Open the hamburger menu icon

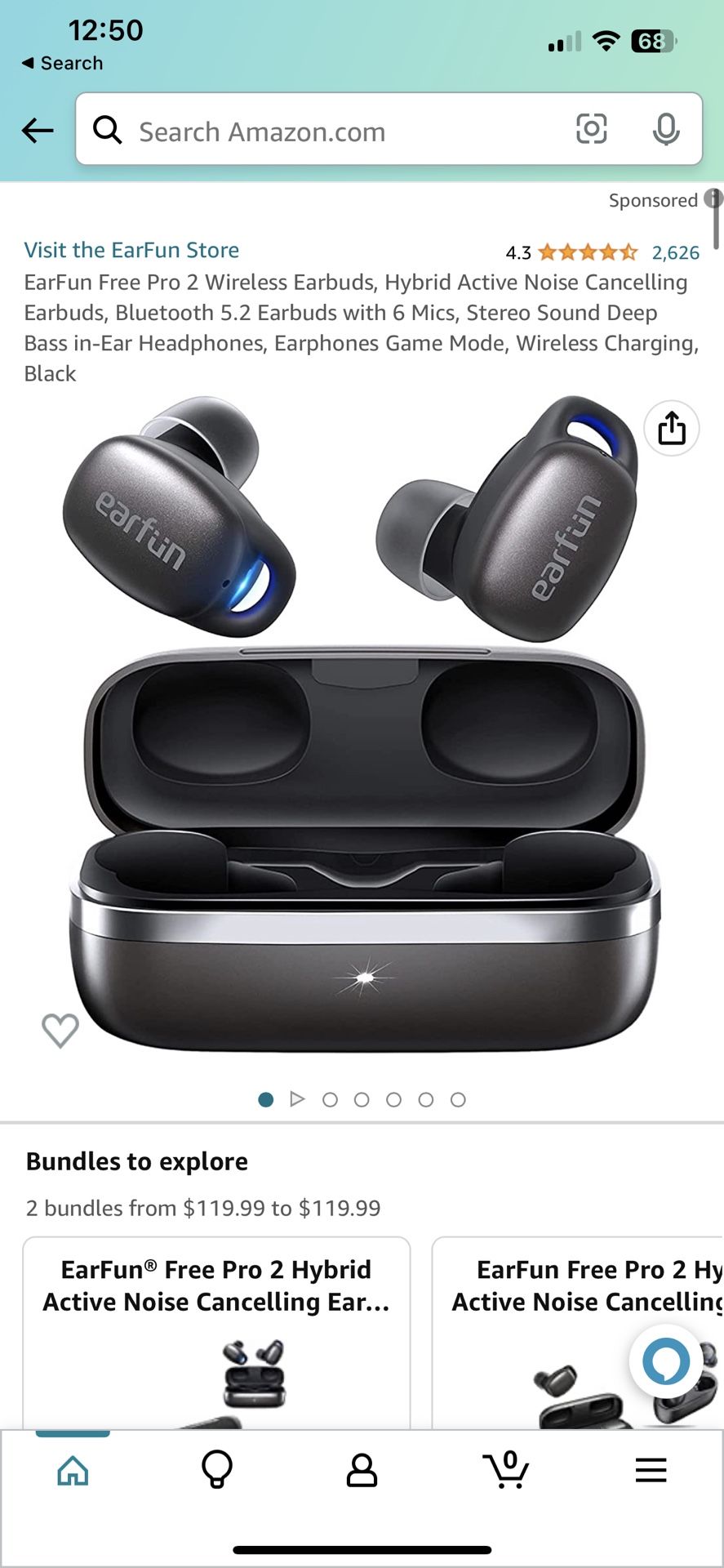pyautogui.click(x=651, y=1468)
